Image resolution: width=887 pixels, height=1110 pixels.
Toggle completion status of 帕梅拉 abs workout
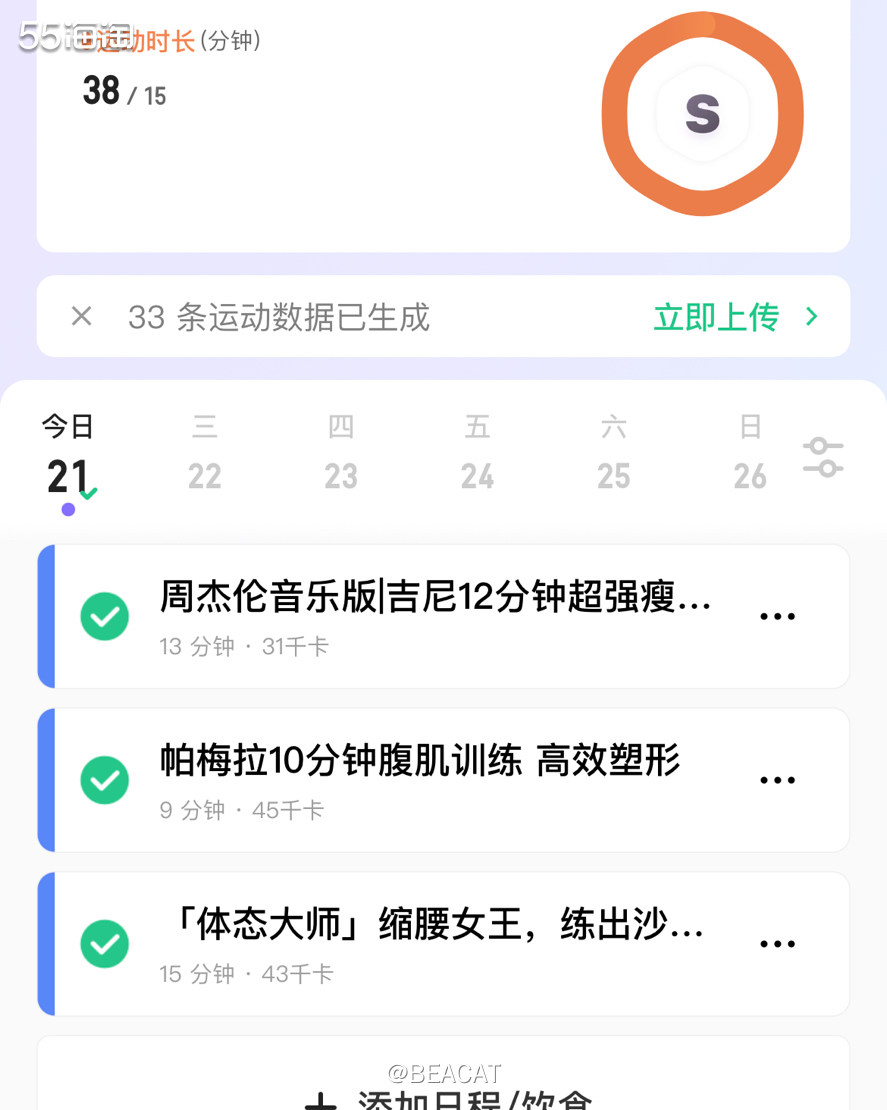coord(105,779)
